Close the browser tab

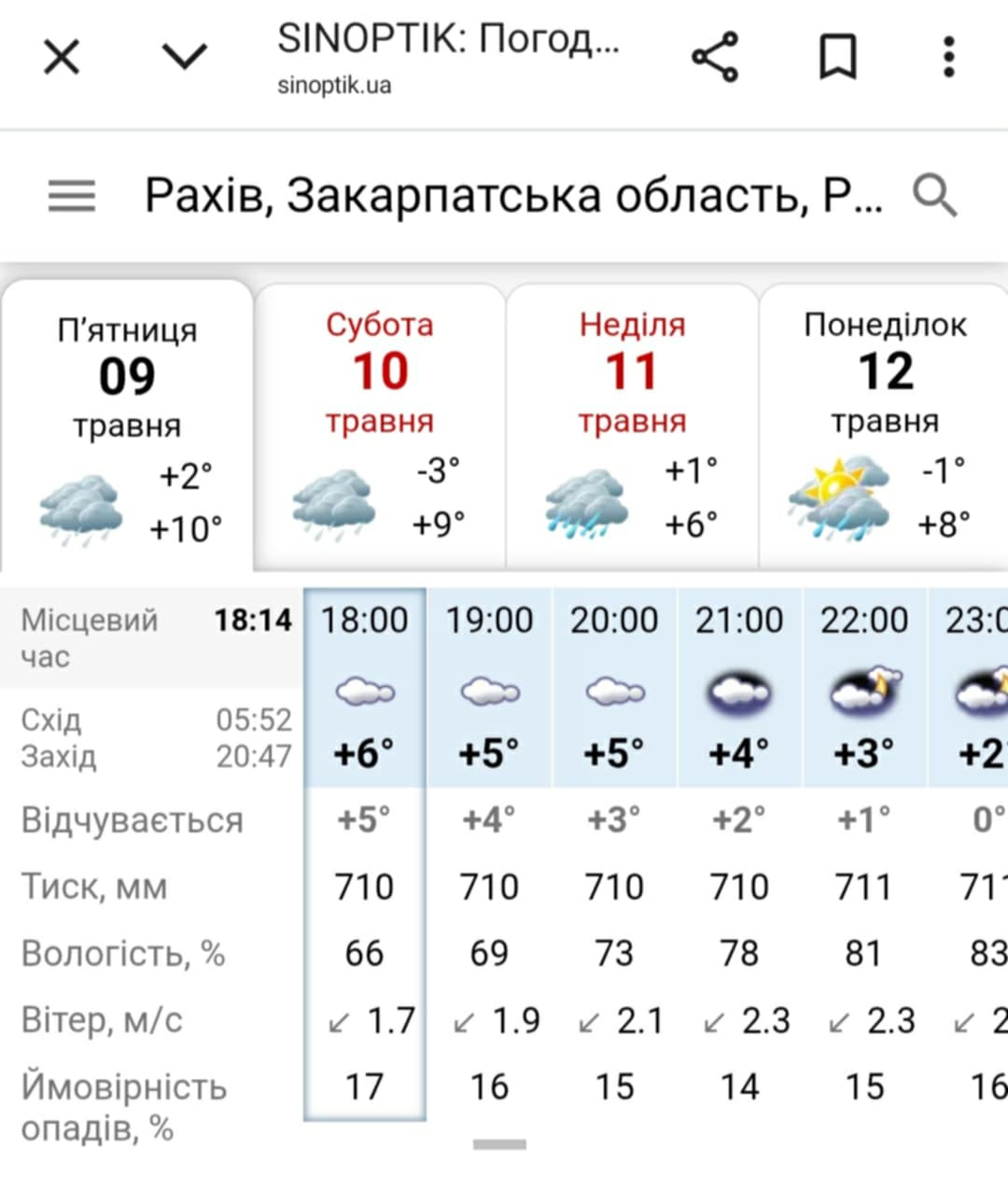coord(62,57)
